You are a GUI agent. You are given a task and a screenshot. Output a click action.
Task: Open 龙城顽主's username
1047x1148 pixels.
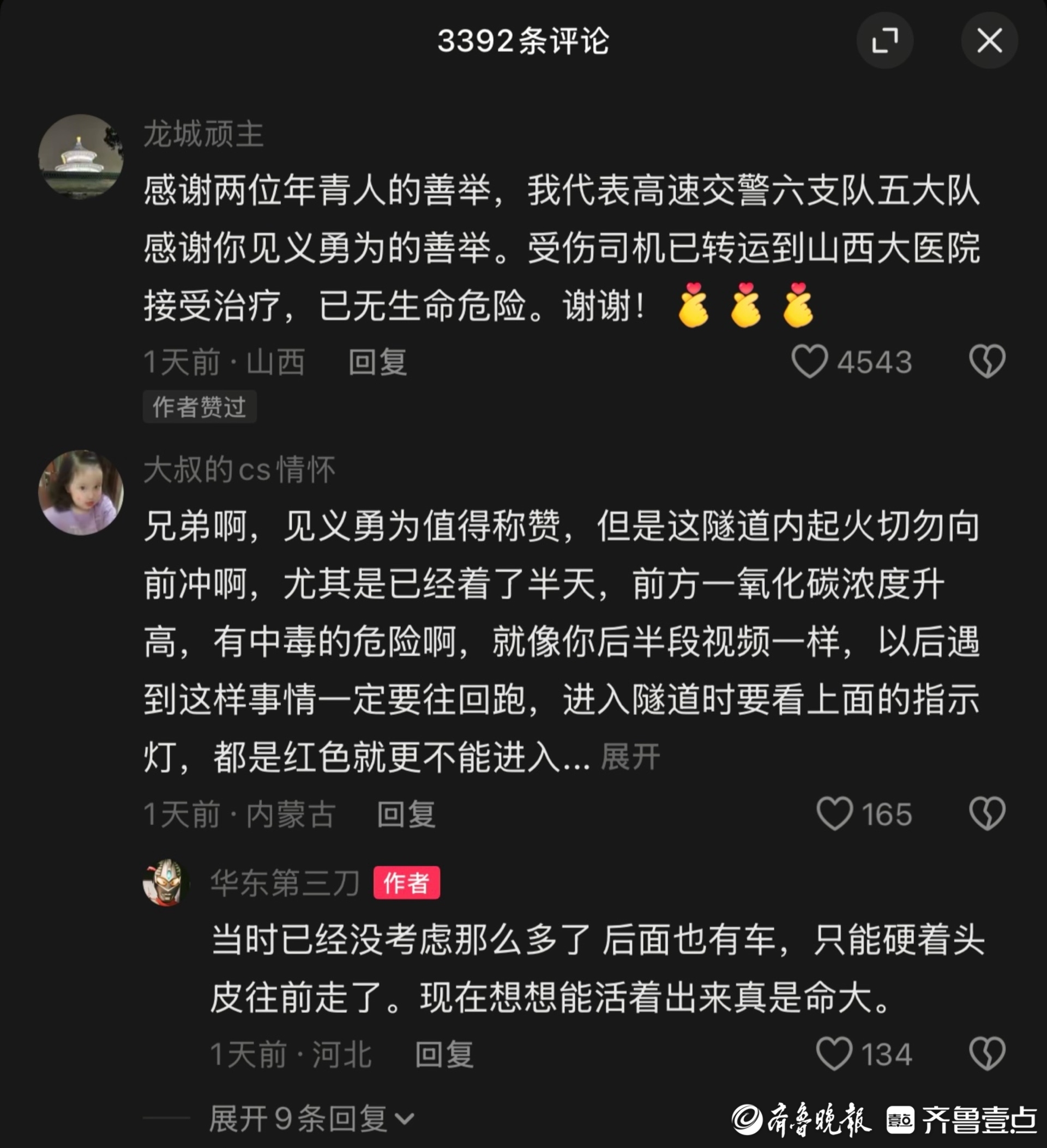tap(203, 135)
